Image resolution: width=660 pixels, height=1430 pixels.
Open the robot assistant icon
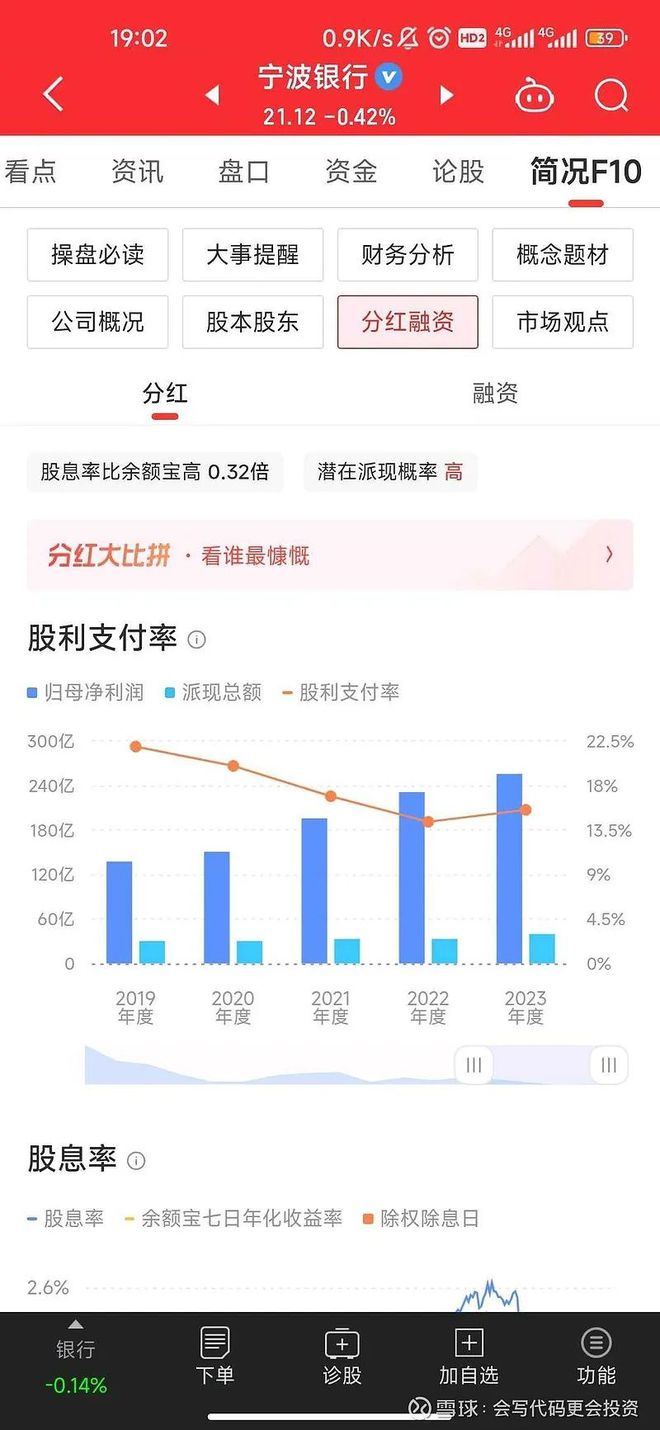pos(534,96)
